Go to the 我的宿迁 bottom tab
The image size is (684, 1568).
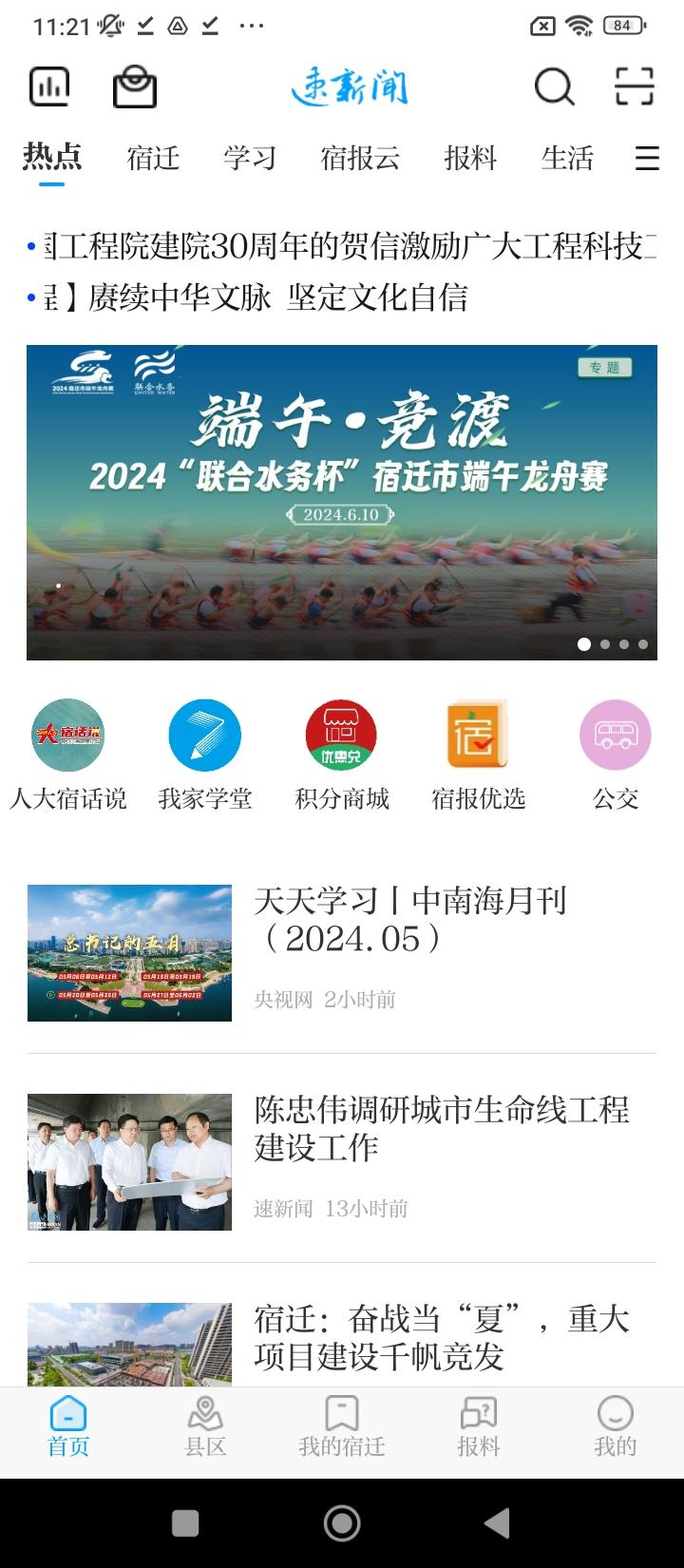[342, 1427]
